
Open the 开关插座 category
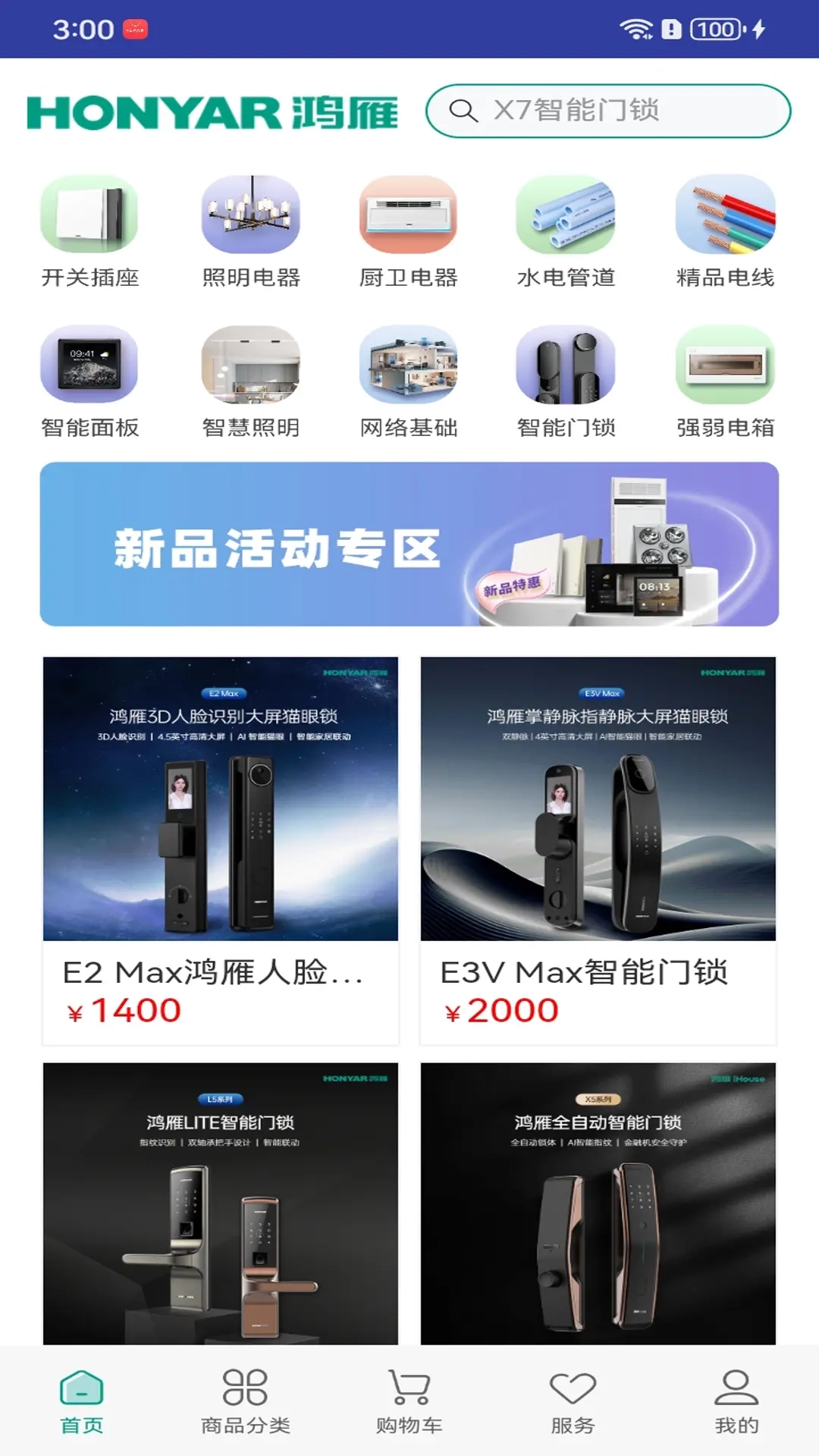point(89,231)
